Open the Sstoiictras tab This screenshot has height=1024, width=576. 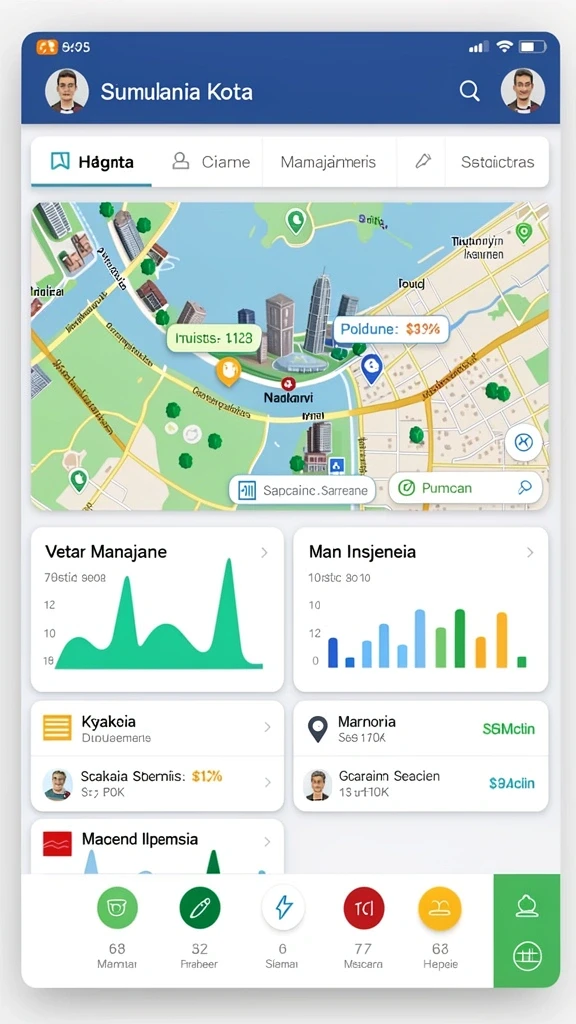(497, 161)
